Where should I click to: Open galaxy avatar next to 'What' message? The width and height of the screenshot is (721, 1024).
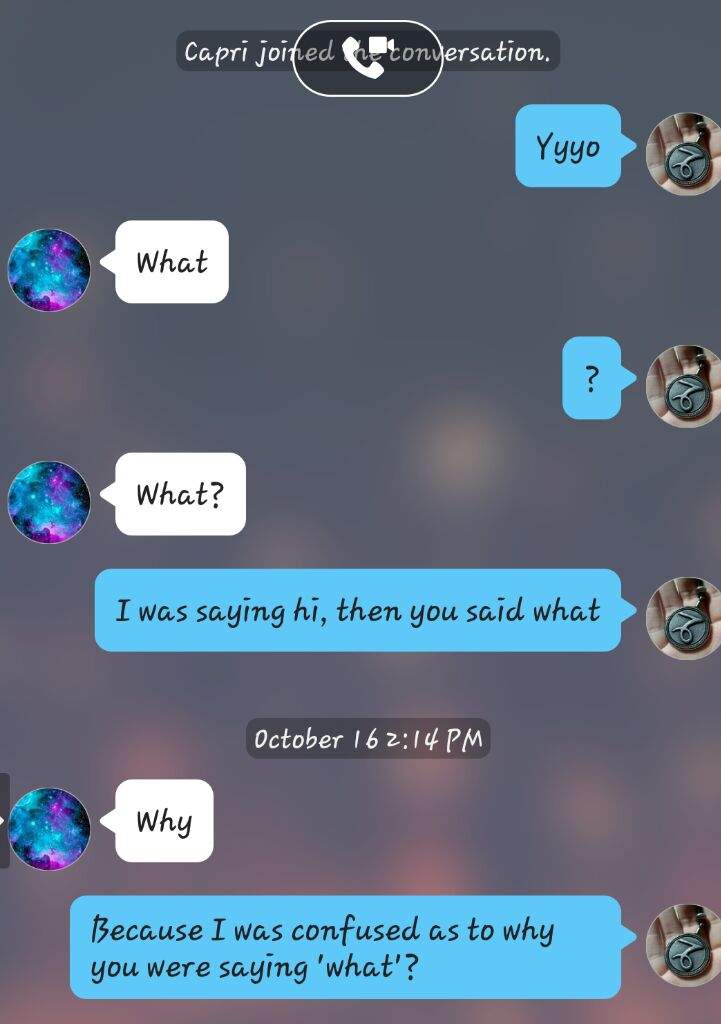pyautogui.click(x=49, y=269)
